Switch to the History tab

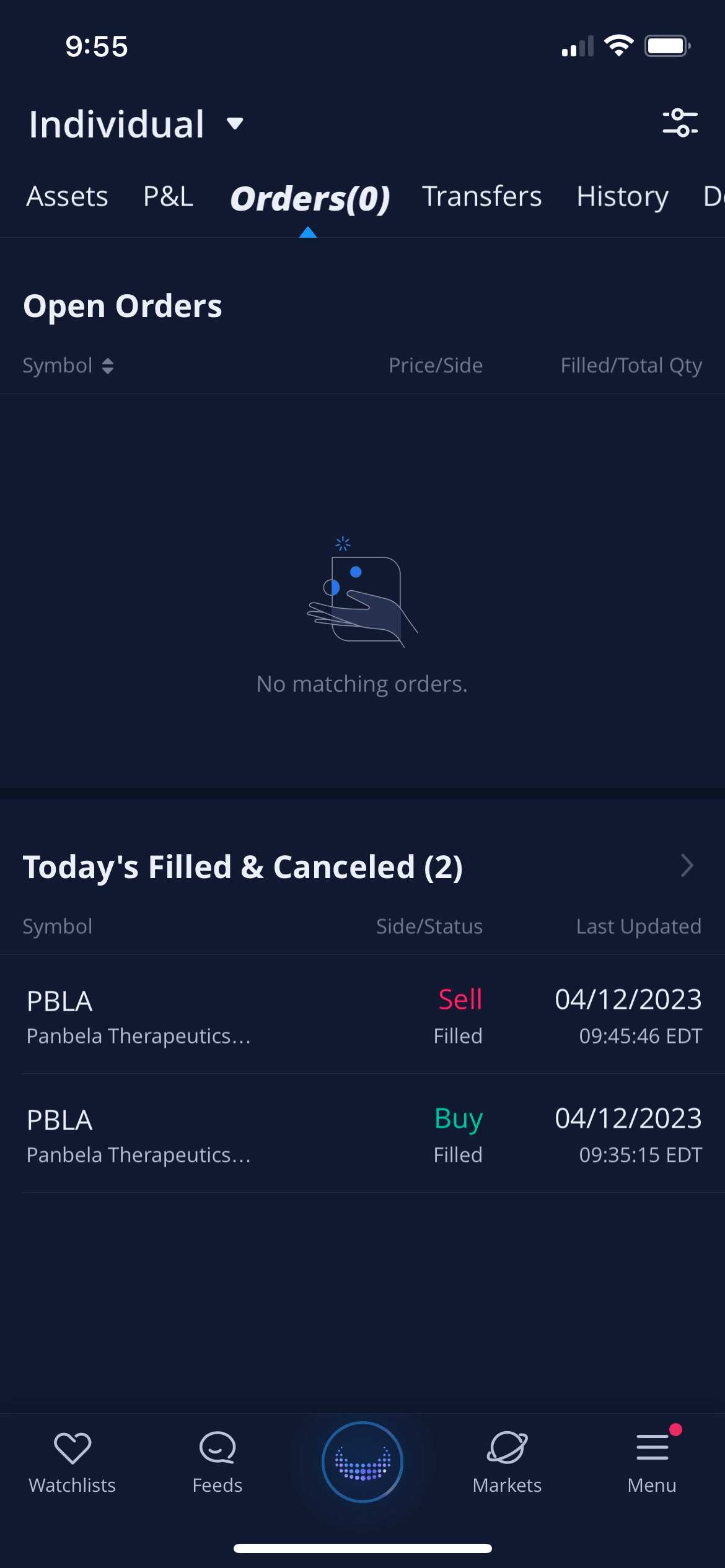[622, 197]
